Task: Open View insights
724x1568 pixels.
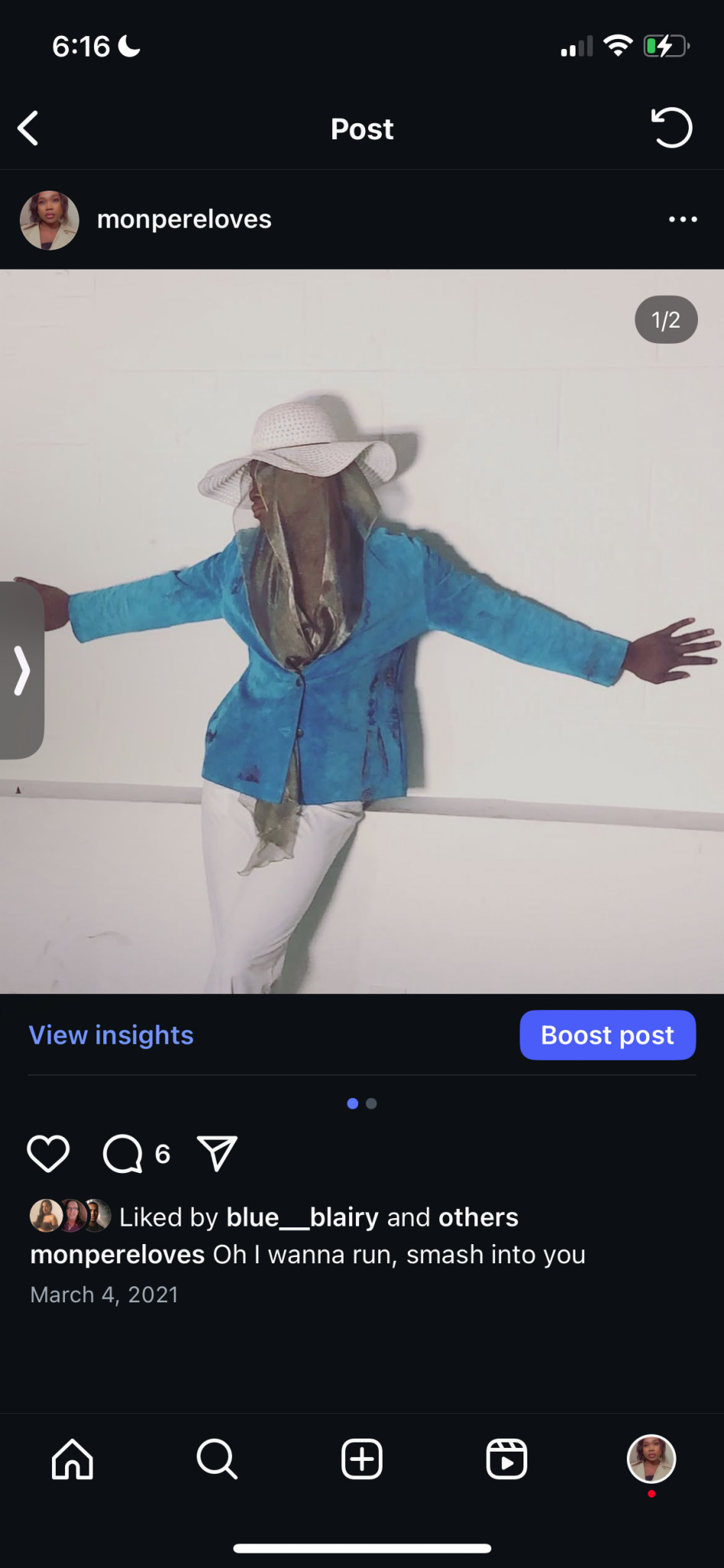Action: tap(111, 1035)
